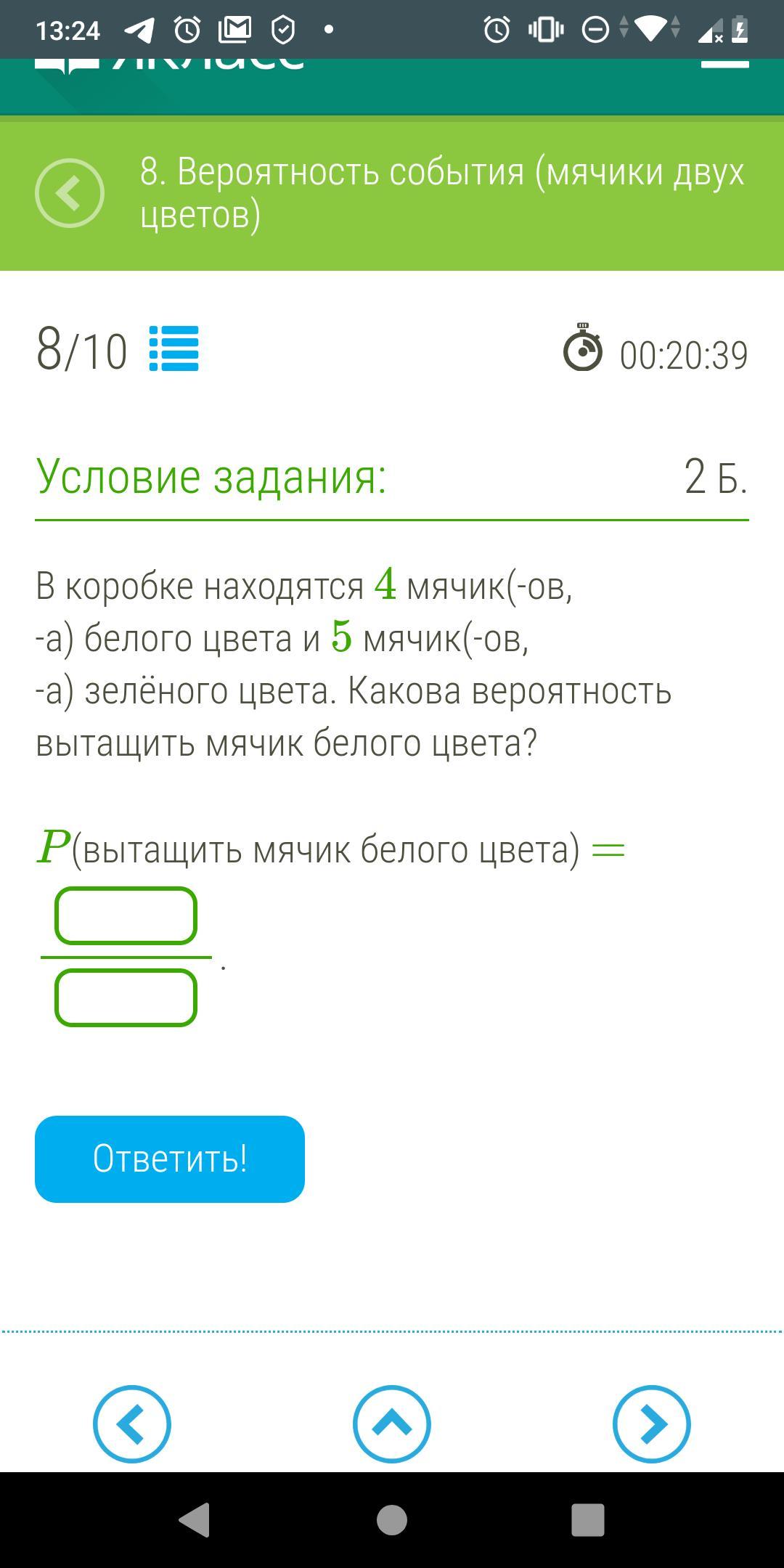Tap the system back button
784x1568 pixels.
pos(195,1520)
